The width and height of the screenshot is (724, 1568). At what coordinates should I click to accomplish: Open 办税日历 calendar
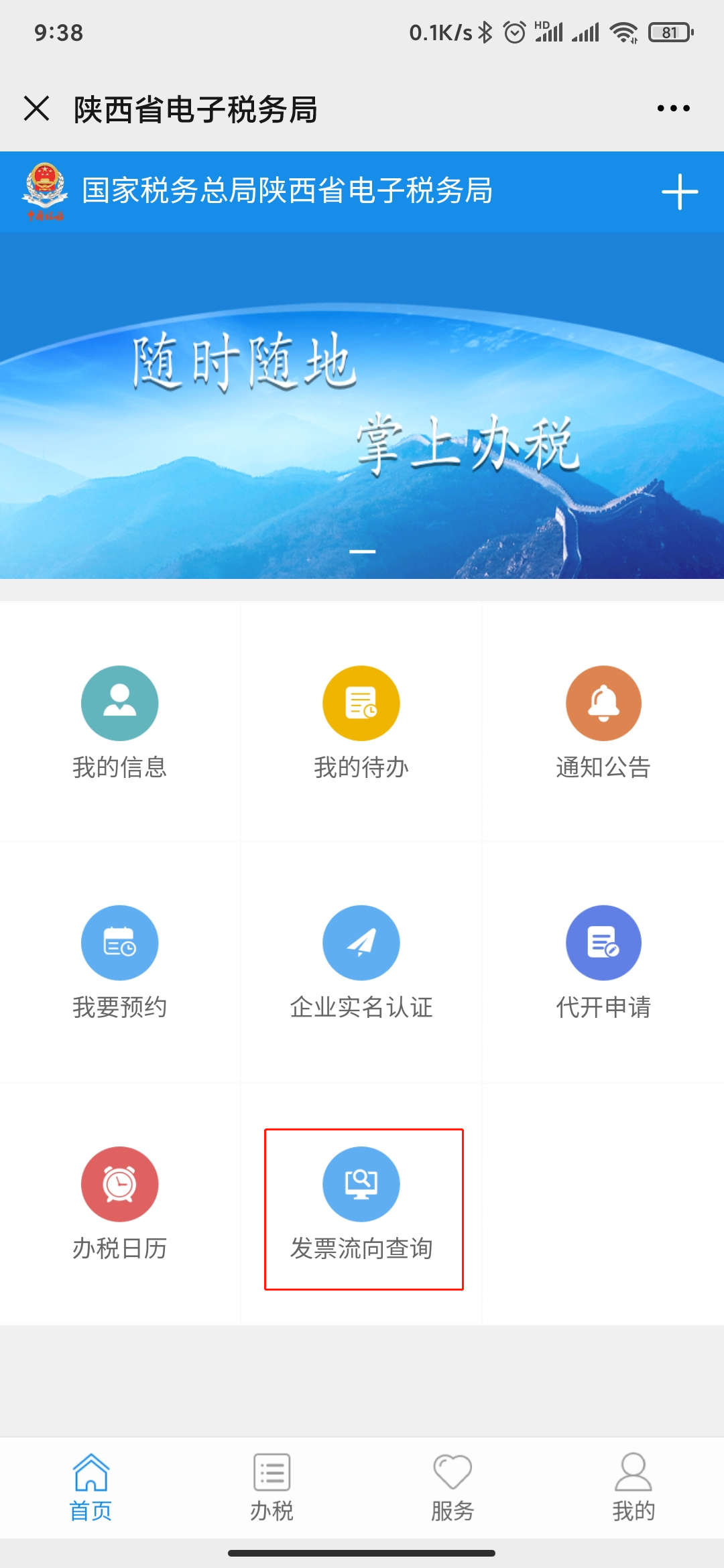tap(120, 1203)
